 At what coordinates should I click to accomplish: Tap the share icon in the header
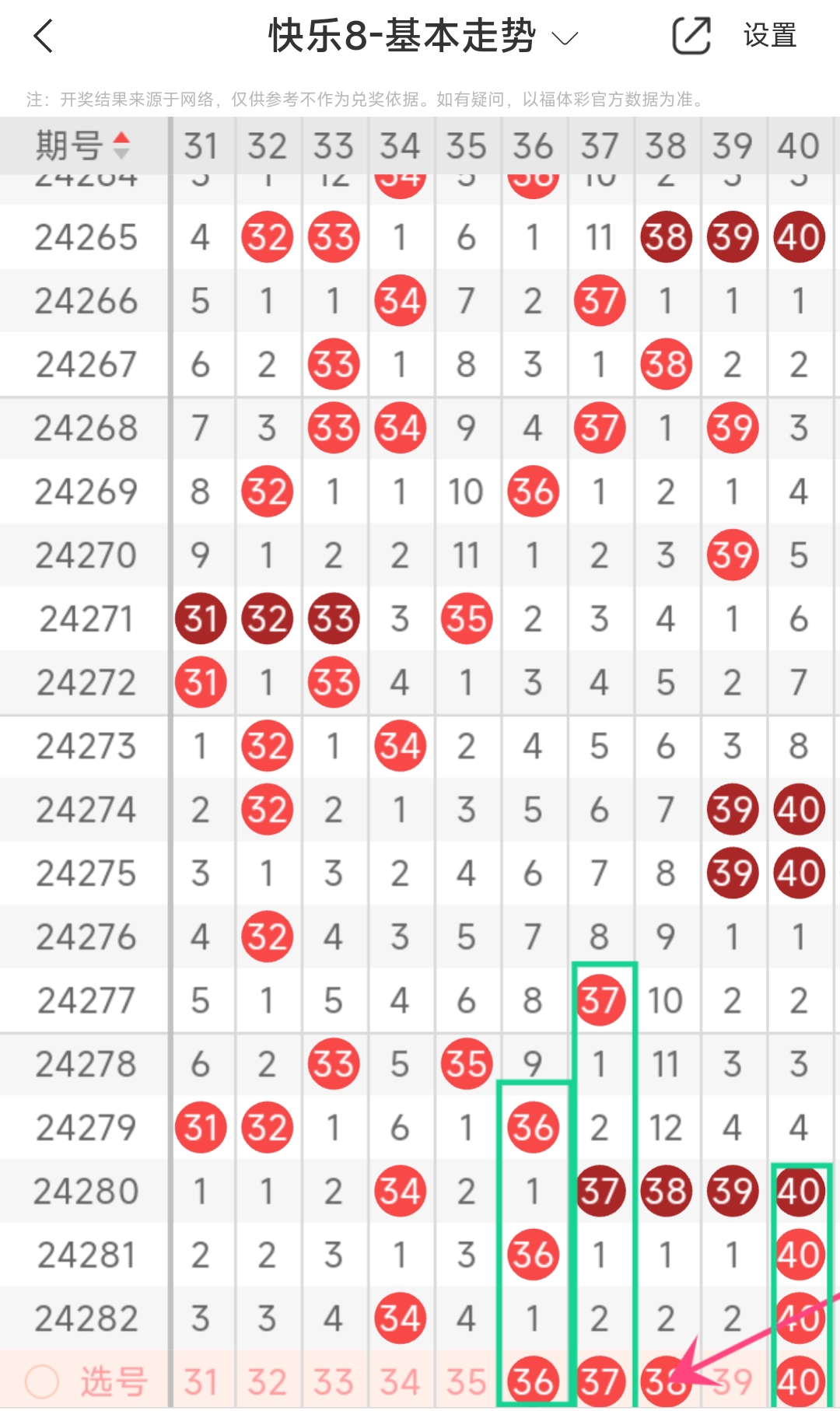coord(691,36)
